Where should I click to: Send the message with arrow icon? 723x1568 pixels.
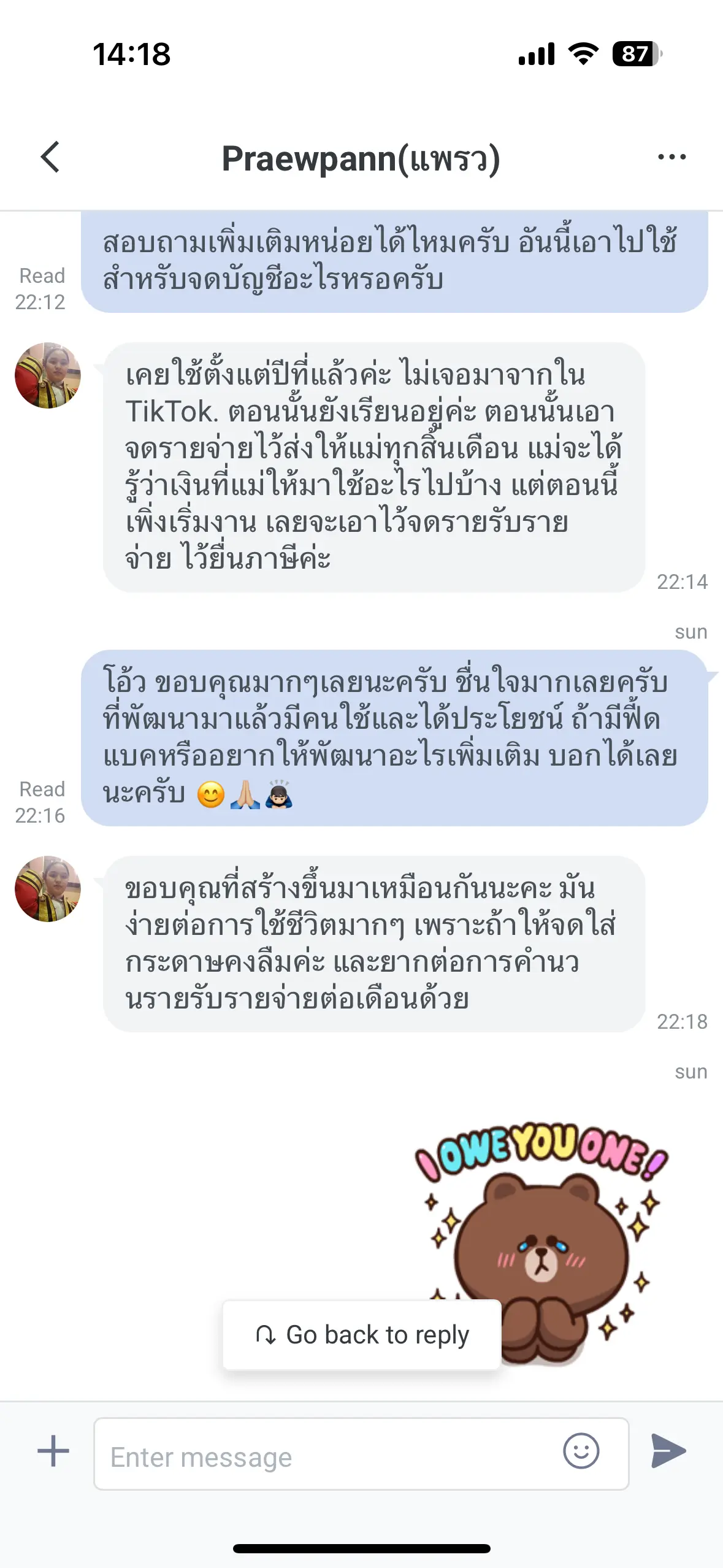[x=668, y=1451]
